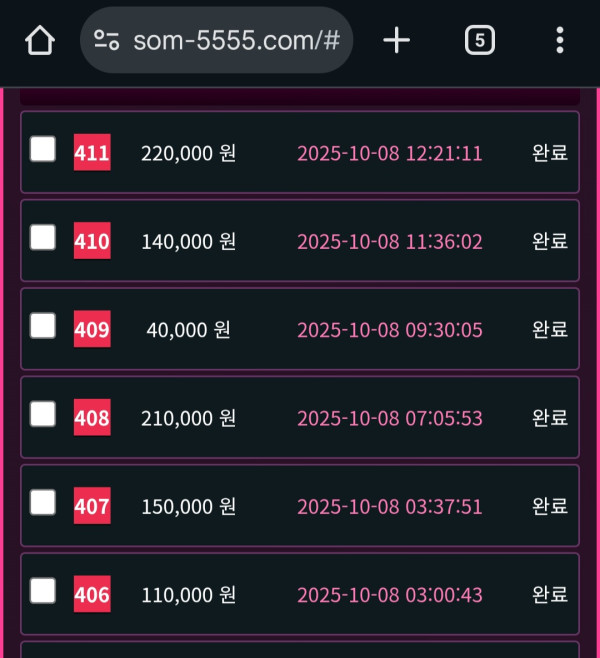Check the box next to entry 406
The height and width of the screenshot is (658, 600).
[x=43, y=591]
